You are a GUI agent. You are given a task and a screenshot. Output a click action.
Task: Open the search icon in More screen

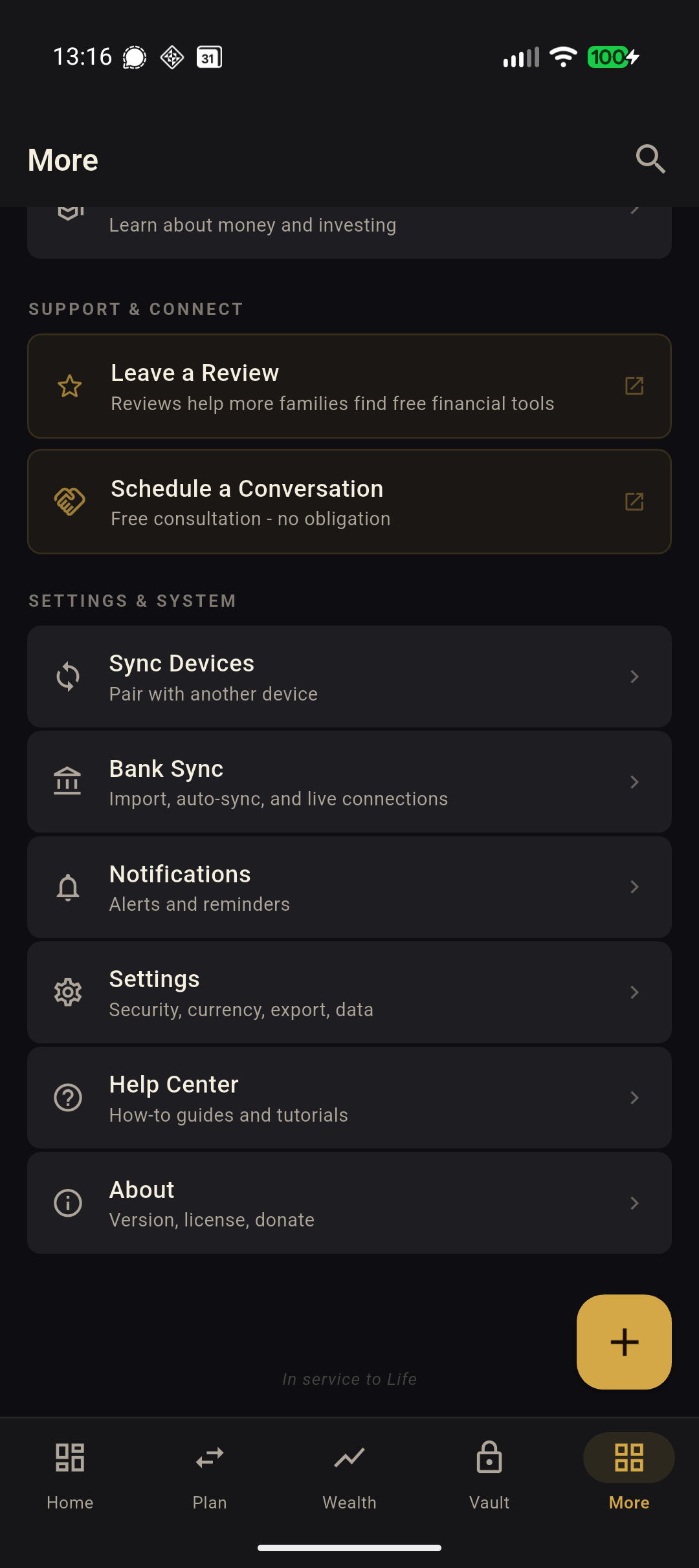point(650,158)
